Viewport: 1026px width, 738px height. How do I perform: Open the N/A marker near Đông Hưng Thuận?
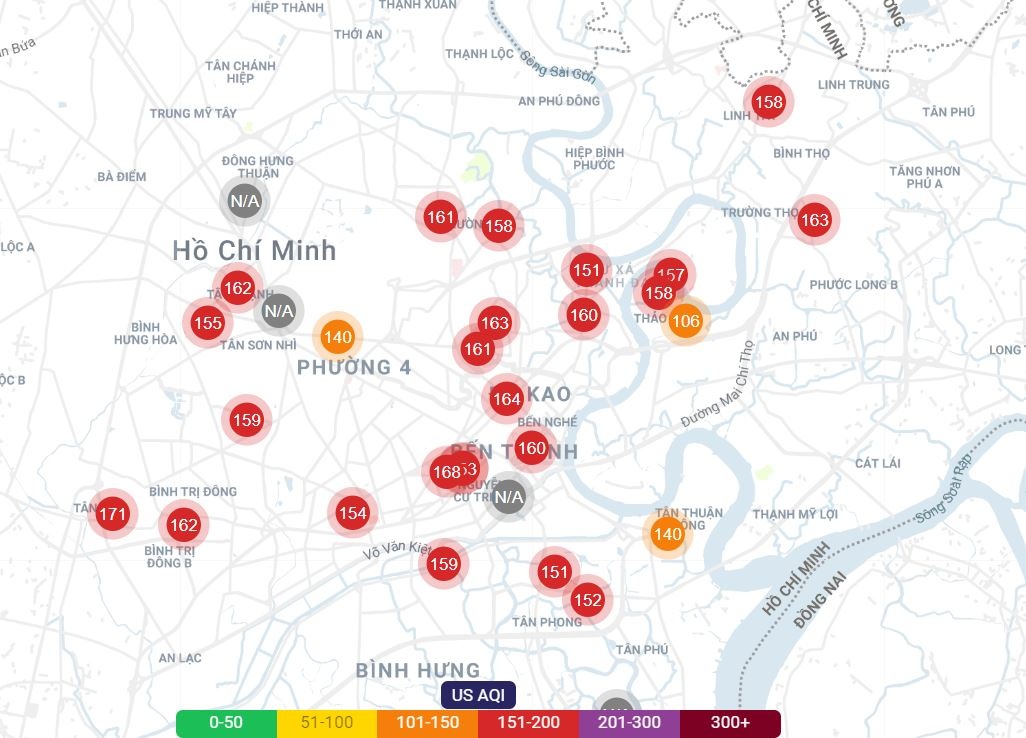[245, 200]
